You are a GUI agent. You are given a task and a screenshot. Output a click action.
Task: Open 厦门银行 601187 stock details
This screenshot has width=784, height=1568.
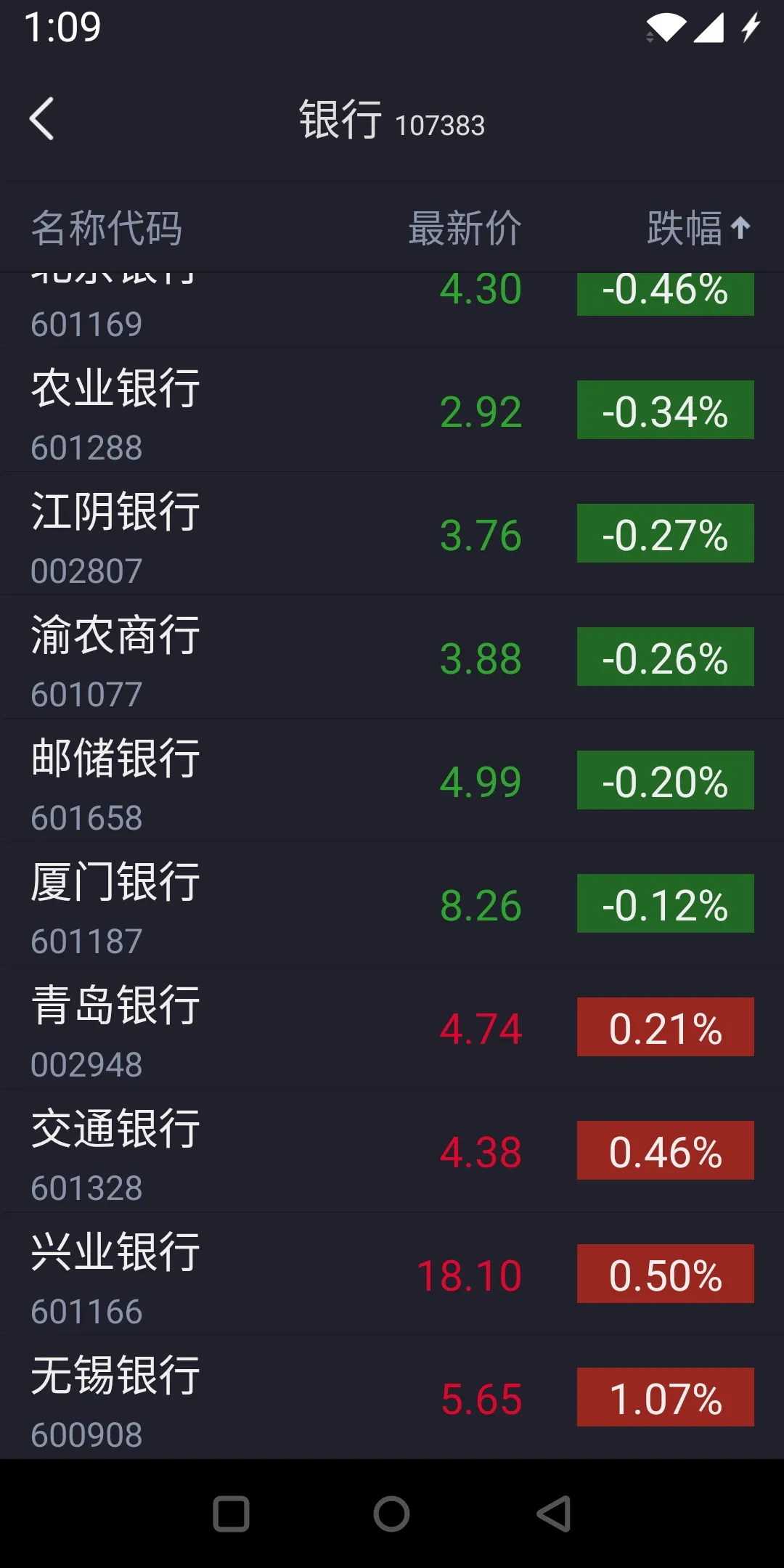(x=392, y=904)
